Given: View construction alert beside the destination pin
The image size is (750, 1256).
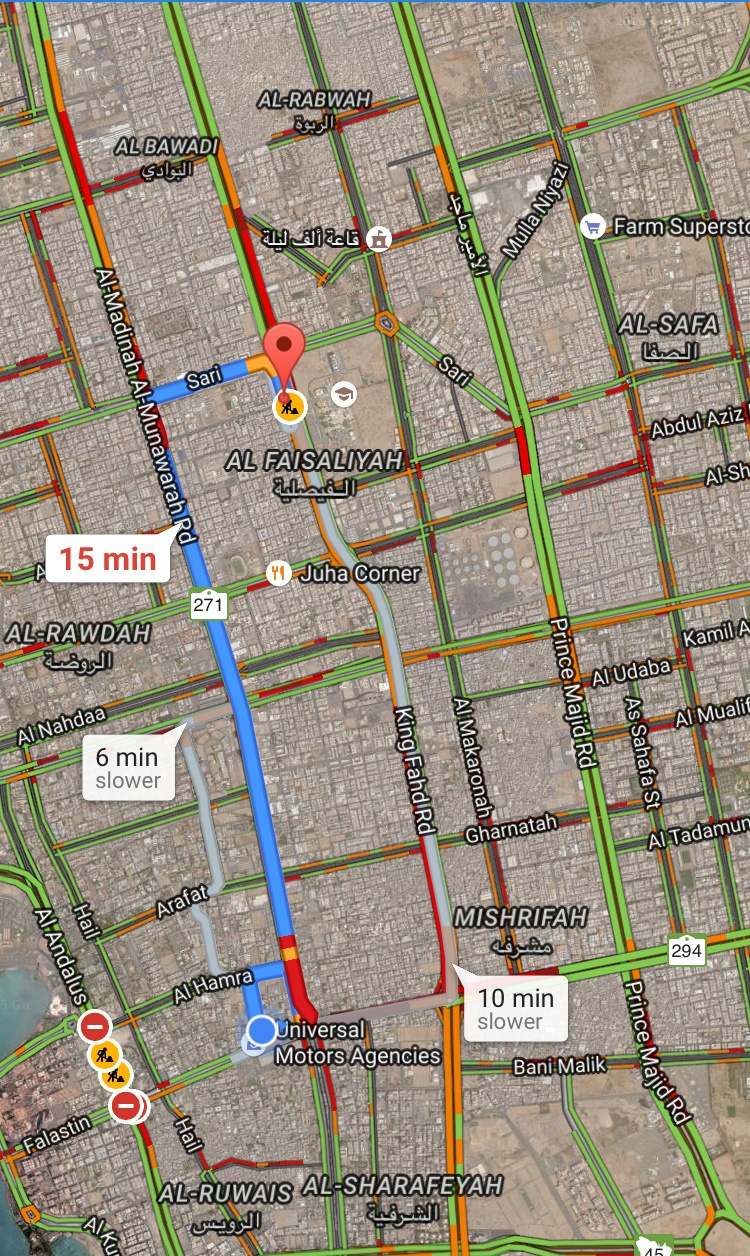Looking at the screenshot, I should [x=290, y=406].
